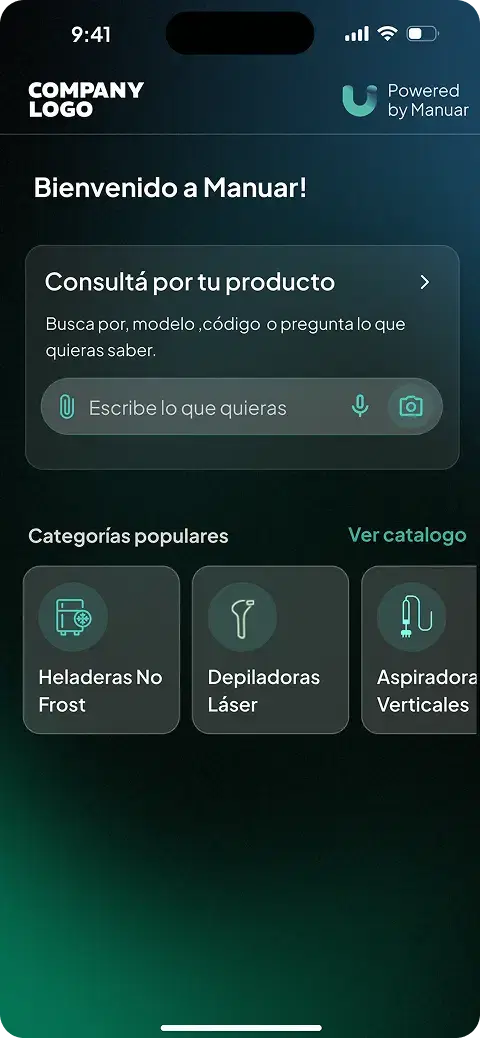Open the "Ver catalogo" link
Viewport: 480px width, 1038px height.
coord(407,535)
